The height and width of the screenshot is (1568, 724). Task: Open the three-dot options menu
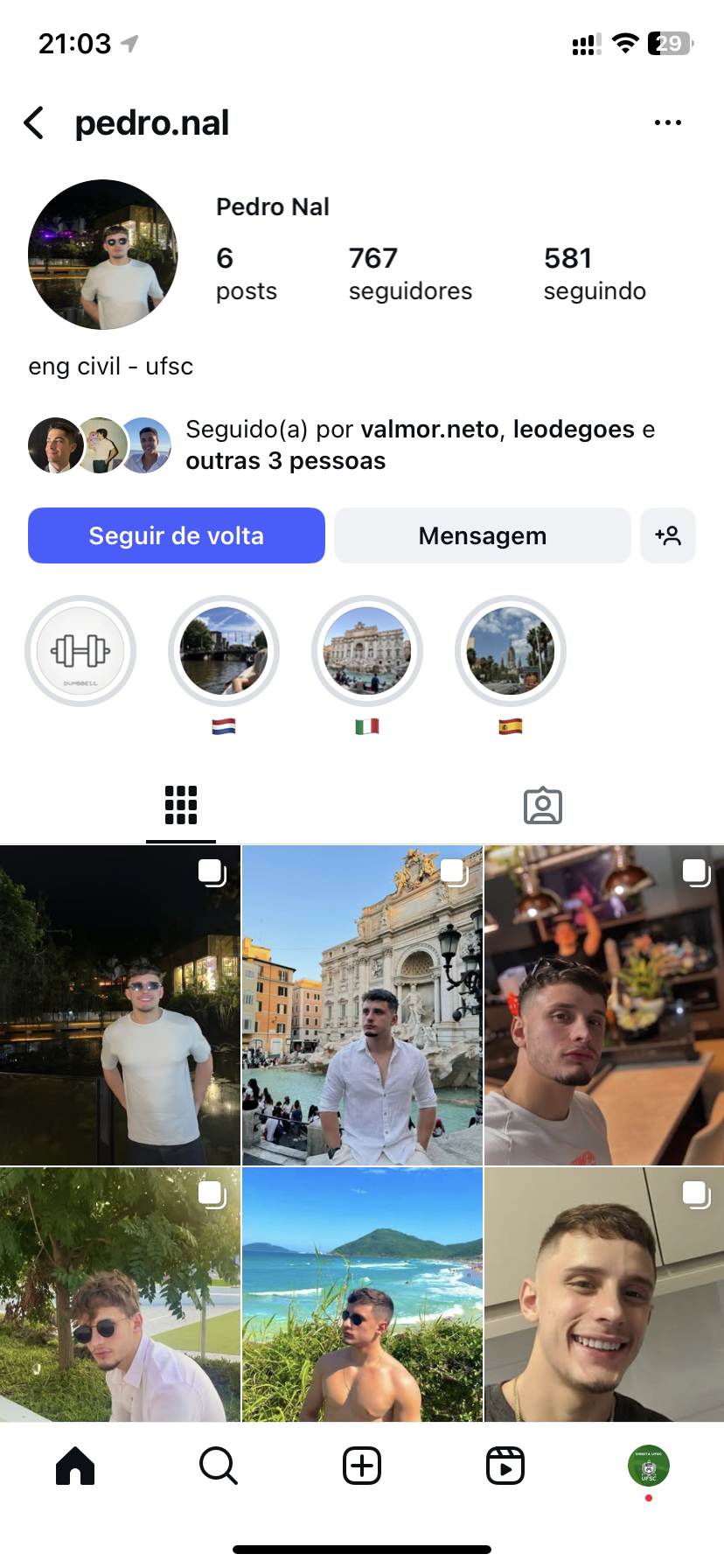tap(668, 123)
